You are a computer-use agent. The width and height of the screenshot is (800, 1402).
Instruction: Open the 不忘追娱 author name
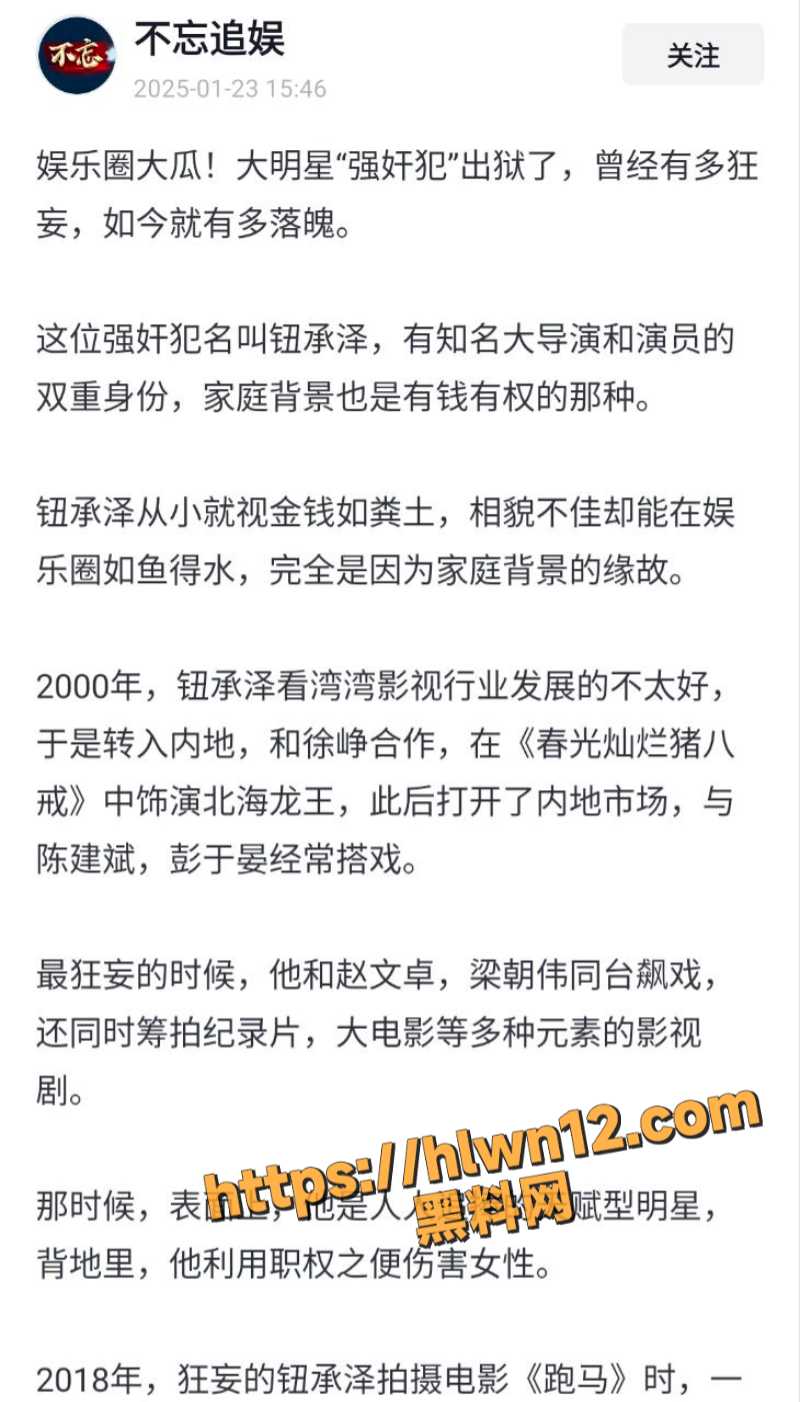(210, 39)
